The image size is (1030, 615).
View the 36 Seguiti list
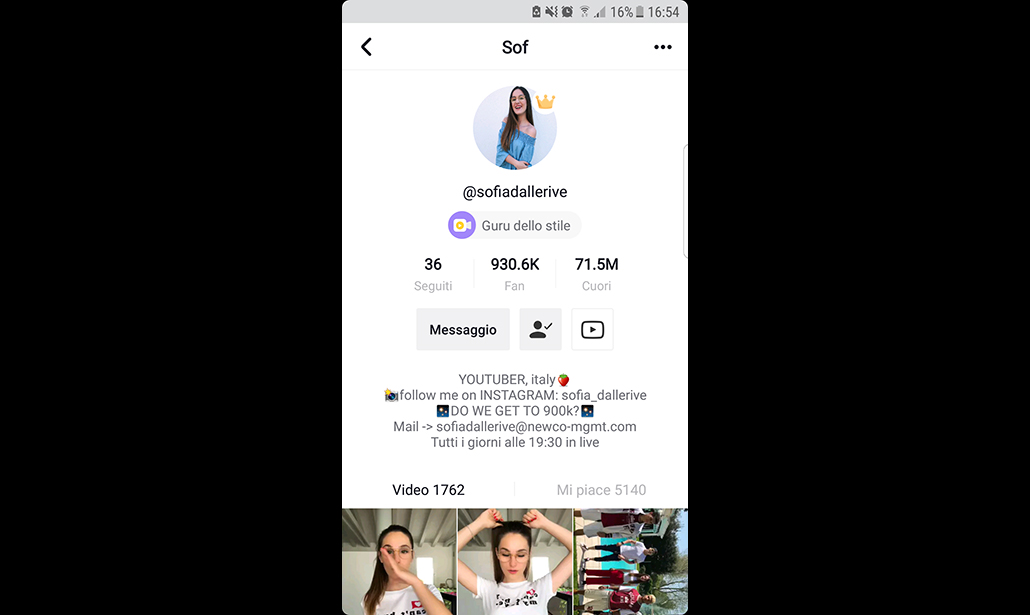[433, 273]
